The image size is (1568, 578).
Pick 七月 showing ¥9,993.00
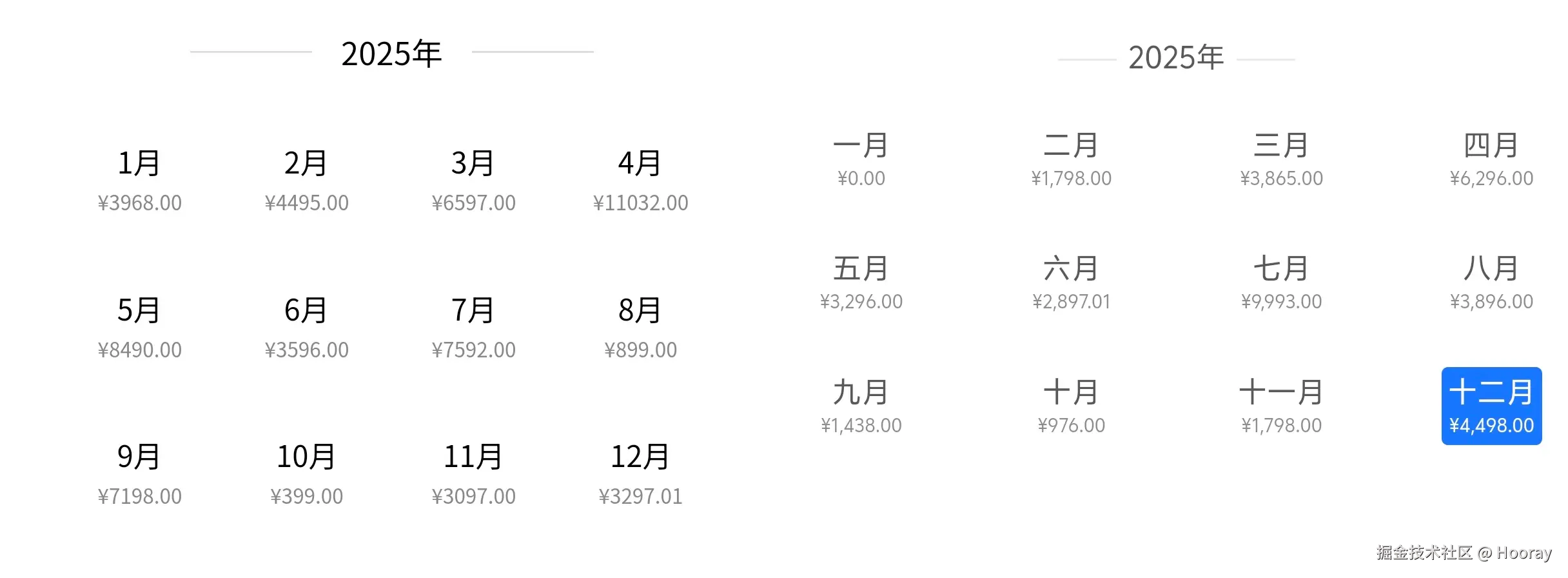(x=1281, y=283)
